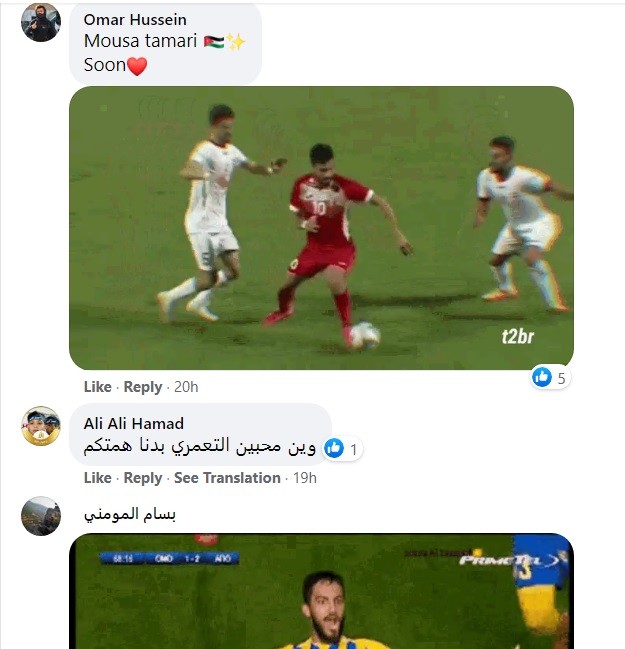
Task: Reply to Omar Hussein's comment
Action: (142, 387)
